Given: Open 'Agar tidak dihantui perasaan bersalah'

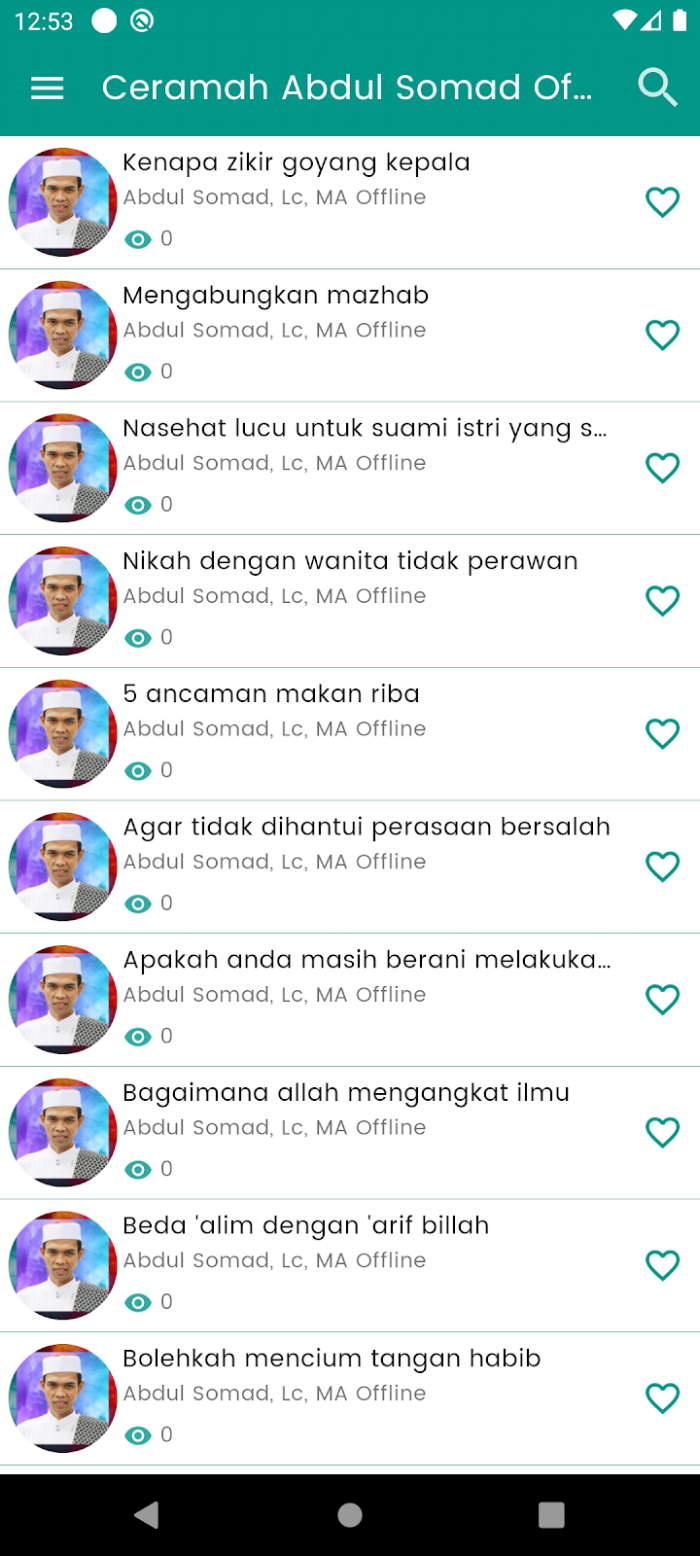Looking at the screenshot, I should tap(366, 828).
